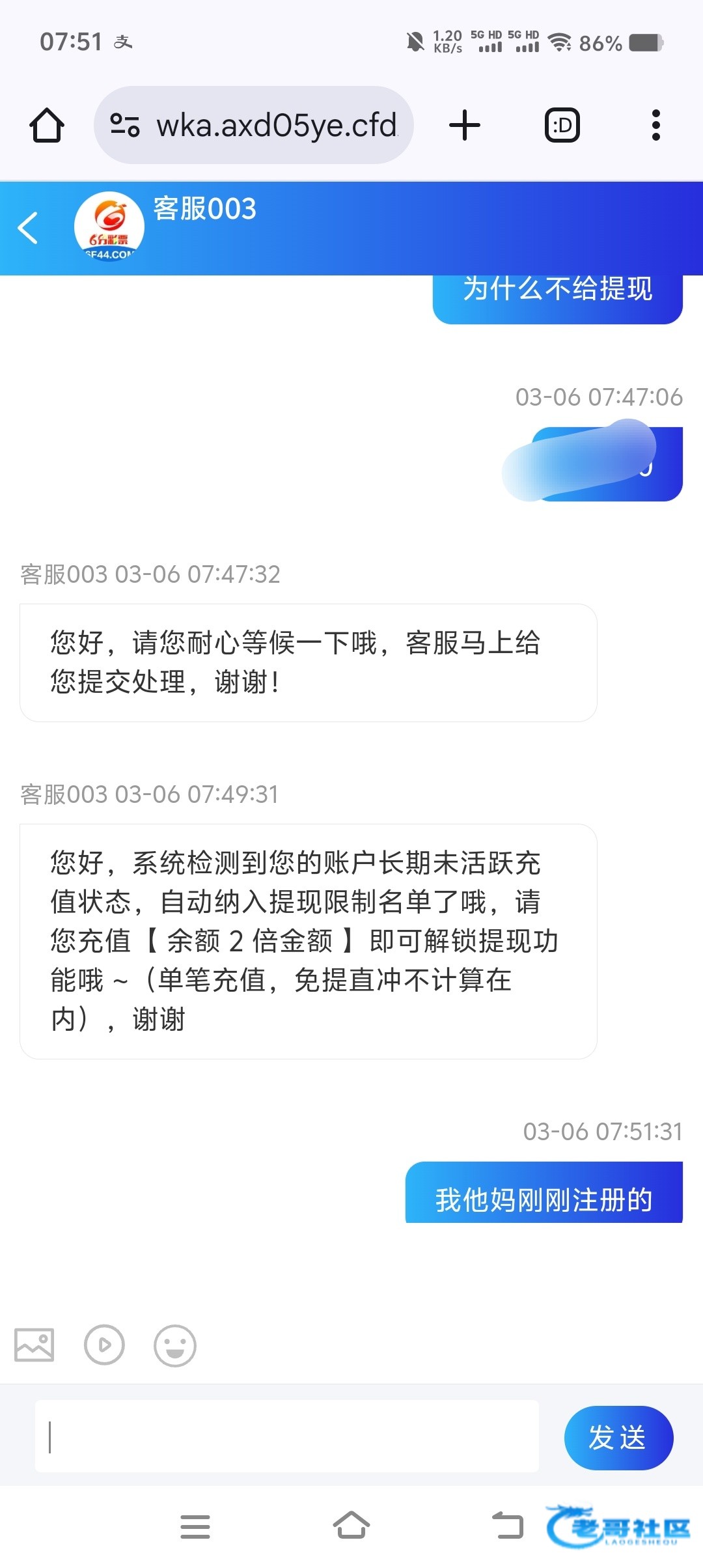Attach an image to the chat
Viewport: 703px width, 1568px height.
(34, 1345)
